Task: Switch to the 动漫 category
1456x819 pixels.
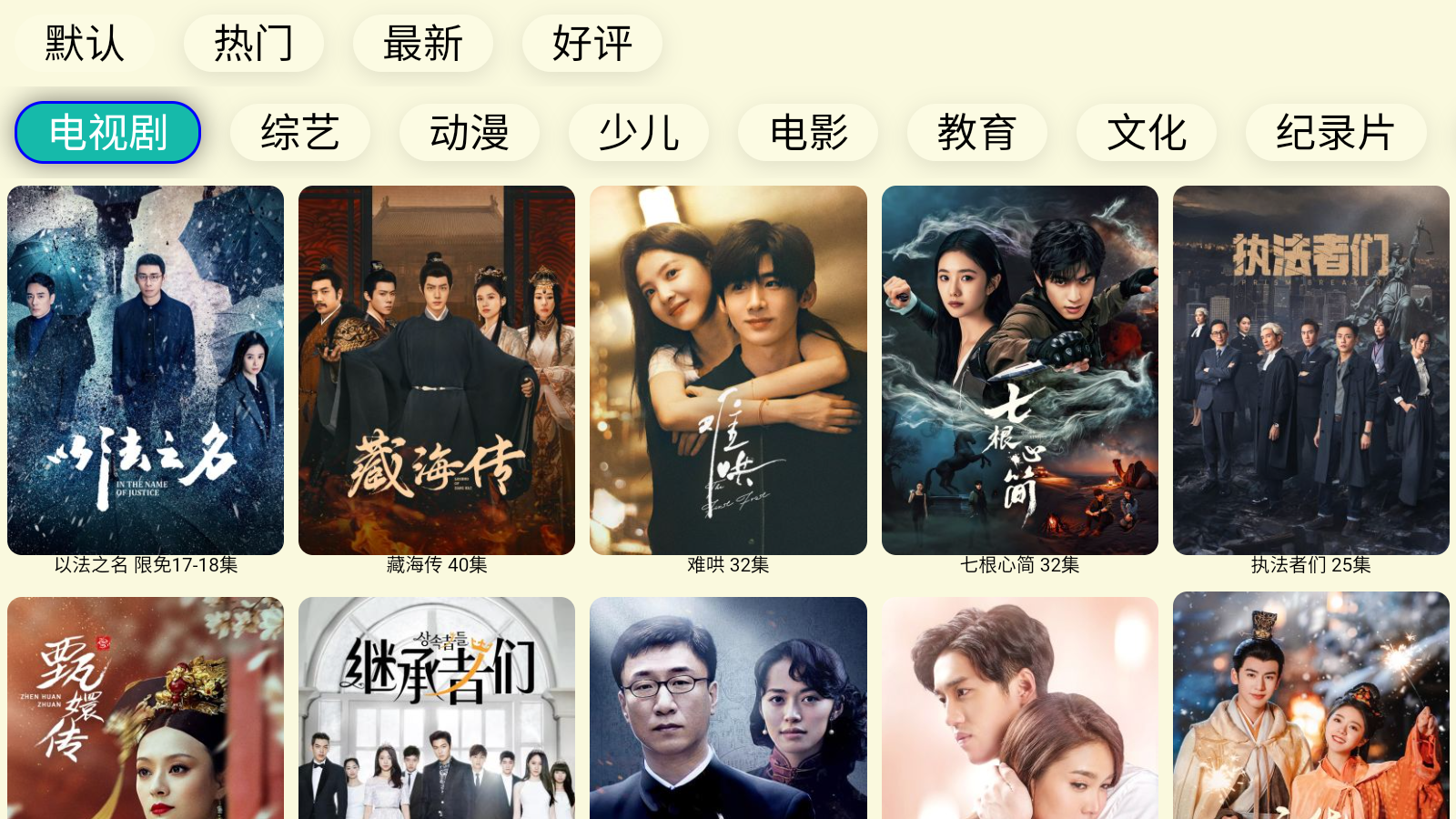Action: [x=470, y=133]
